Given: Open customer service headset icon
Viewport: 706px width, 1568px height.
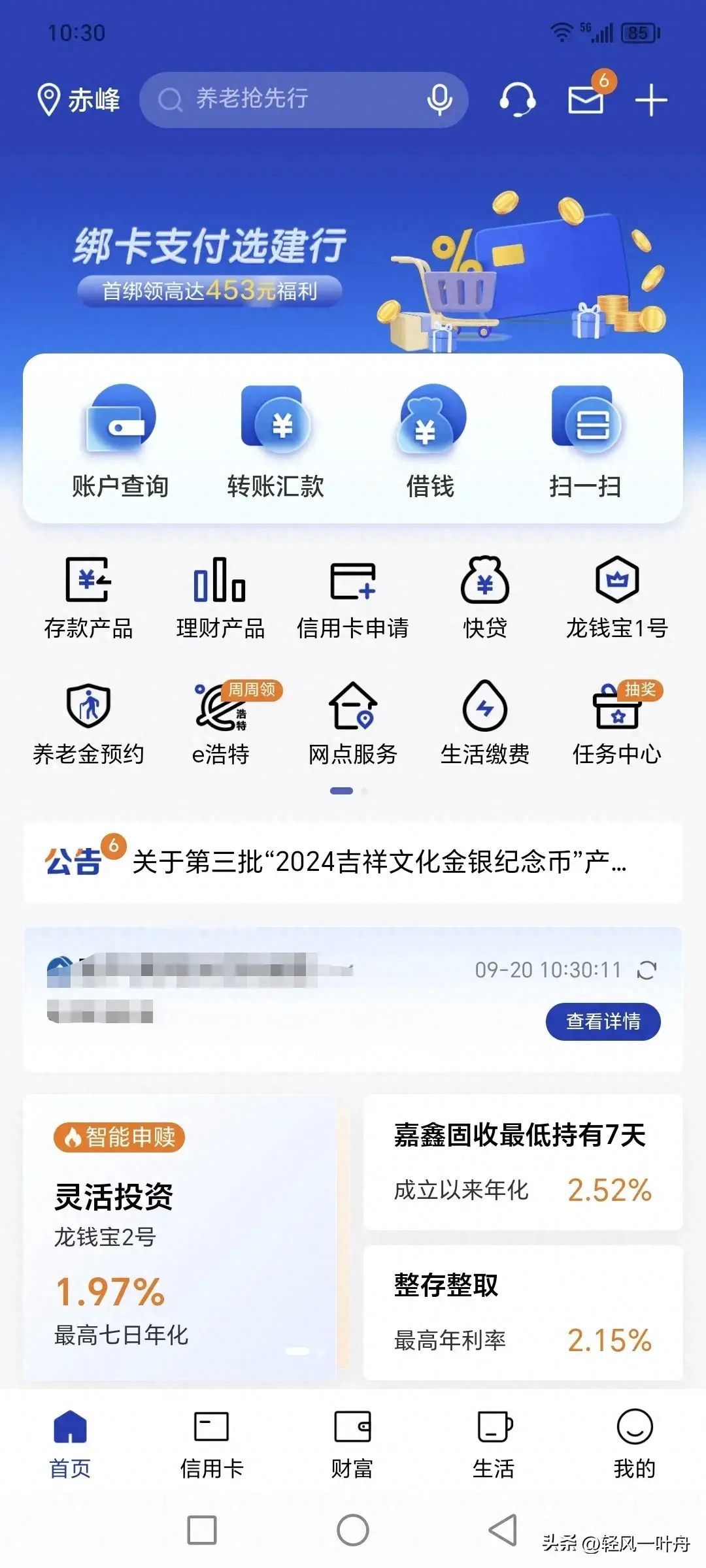Looking at the screenshot, I should 517,100.
